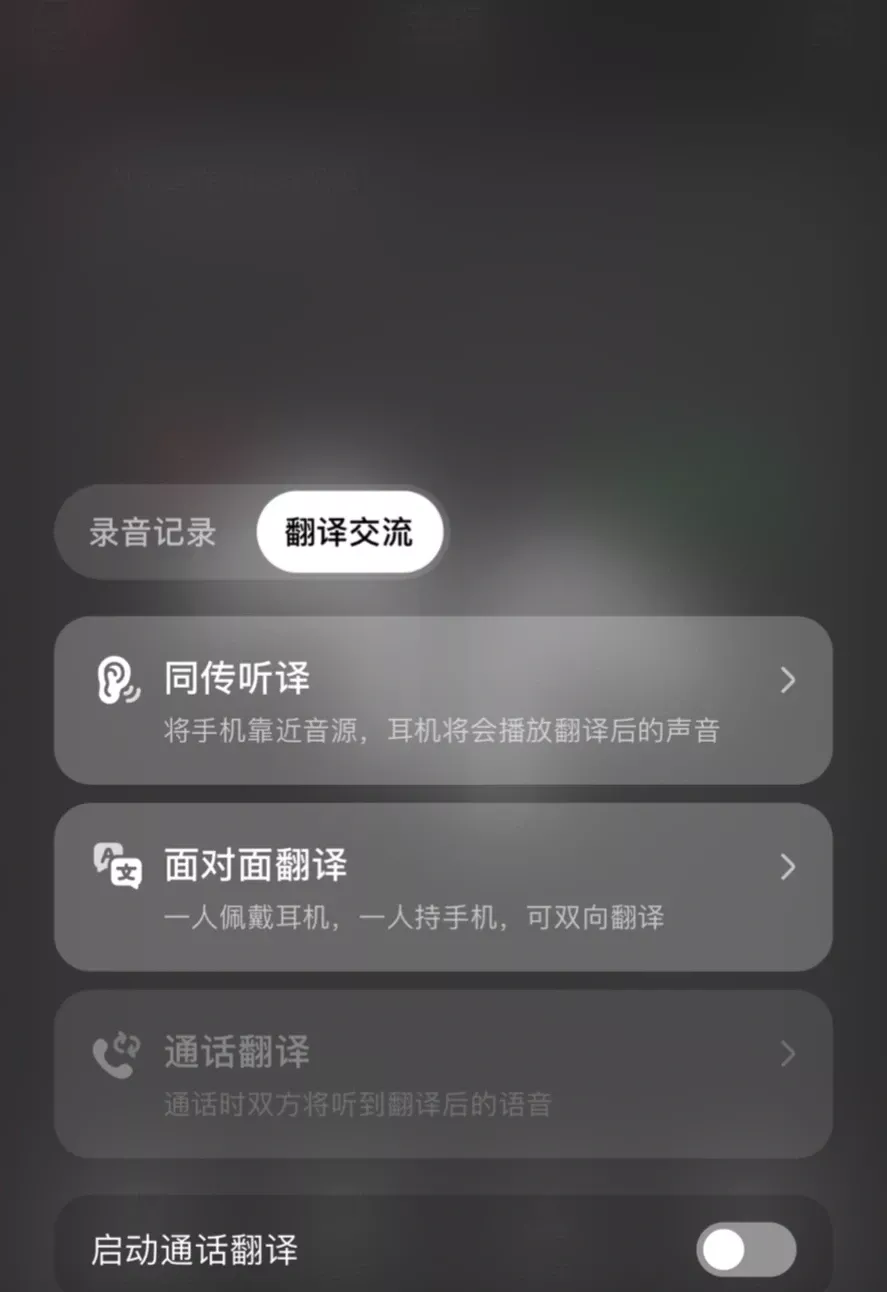Viewport: 887px width, 1292px height.
Task: Click the chevron on the 通话翻译 row
Action: pos(787,1052)
